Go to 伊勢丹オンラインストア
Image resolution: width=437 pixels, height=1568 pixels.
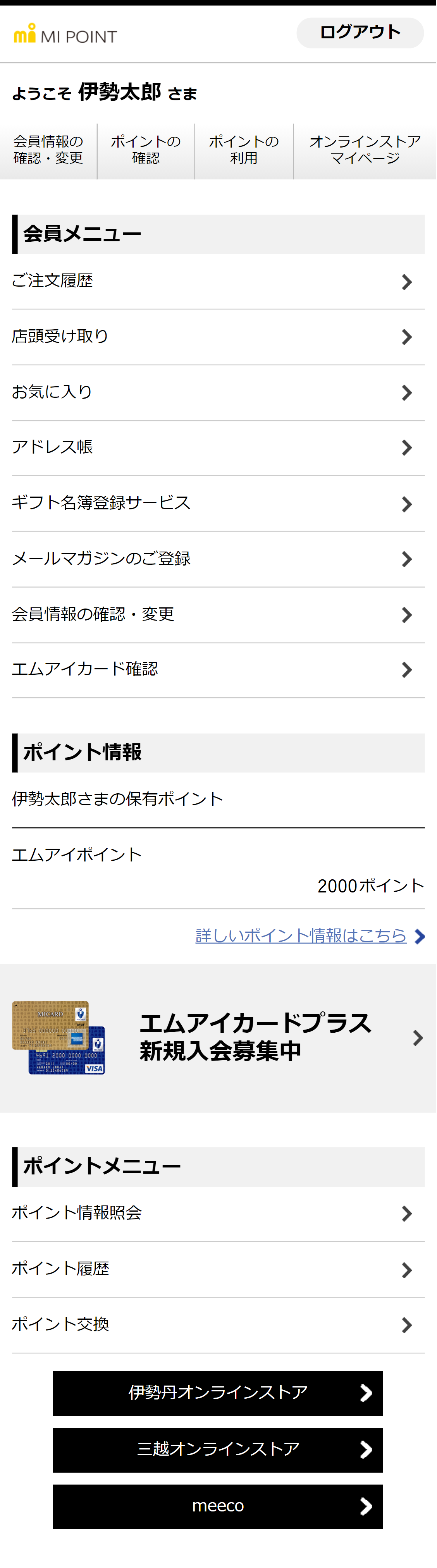click(218, 1393)
